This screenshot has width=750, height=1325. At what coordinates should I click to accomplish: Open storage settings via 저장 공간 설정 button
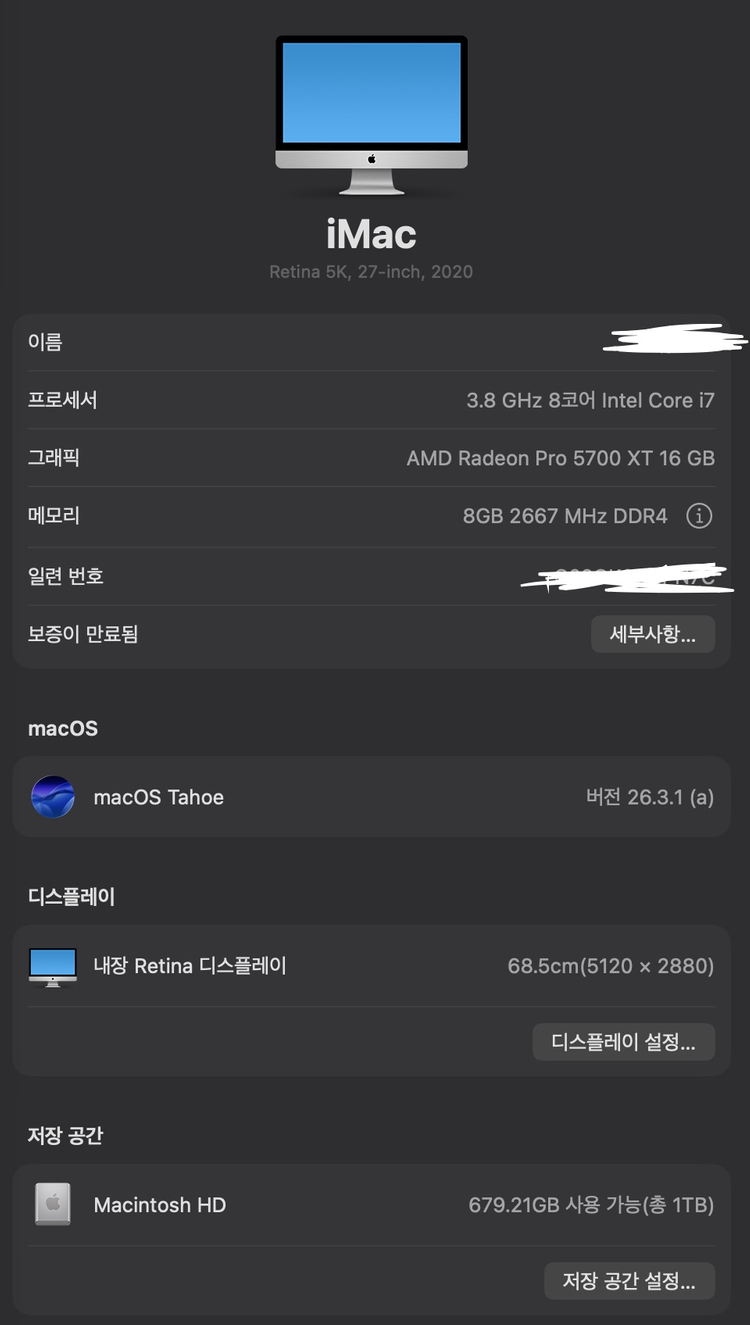629,1281
